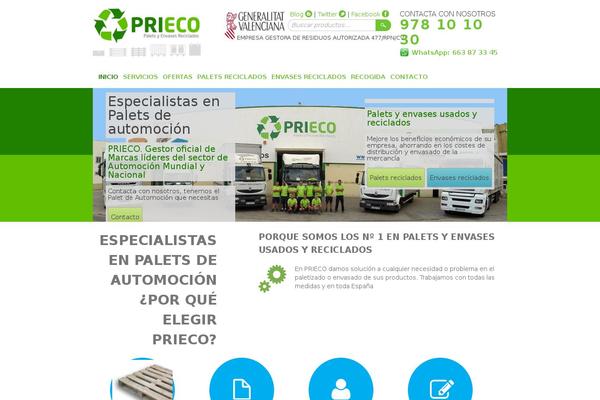Screen dimensions: 600x400
Task: Tap the green search magnifier button
Action: coord(383,25)
